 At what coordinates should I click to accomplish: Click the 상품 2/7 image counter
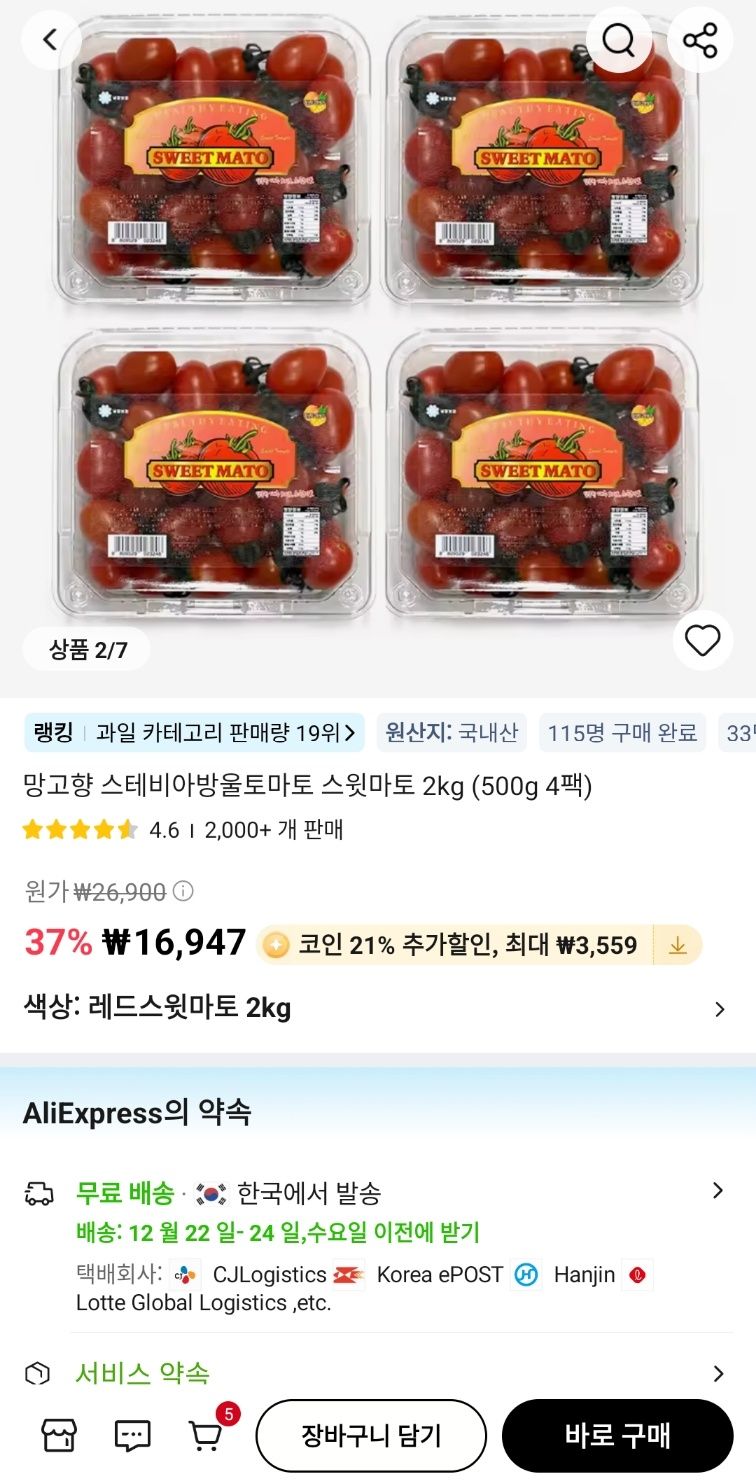(x=86, y=649)
